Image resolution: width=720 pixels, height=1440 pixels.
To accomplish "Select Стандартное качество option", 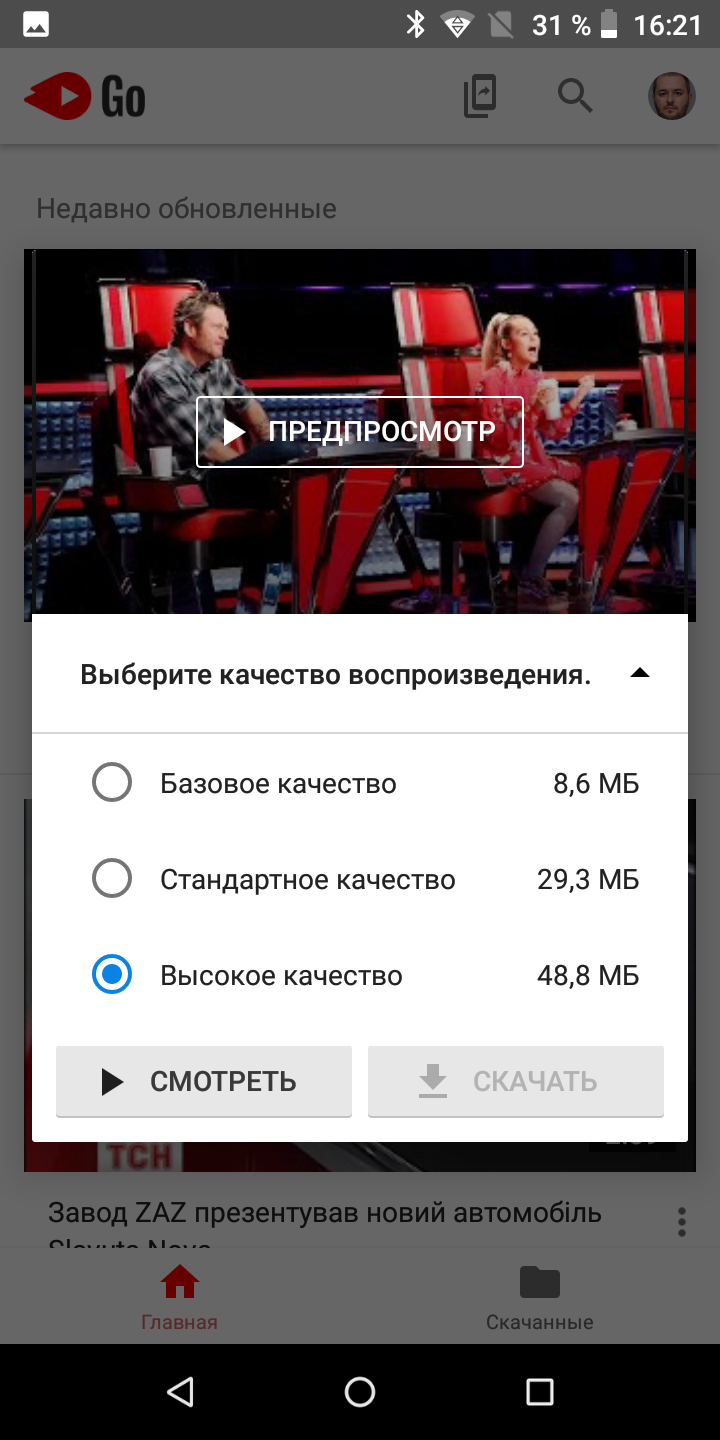I will (112, 879).
